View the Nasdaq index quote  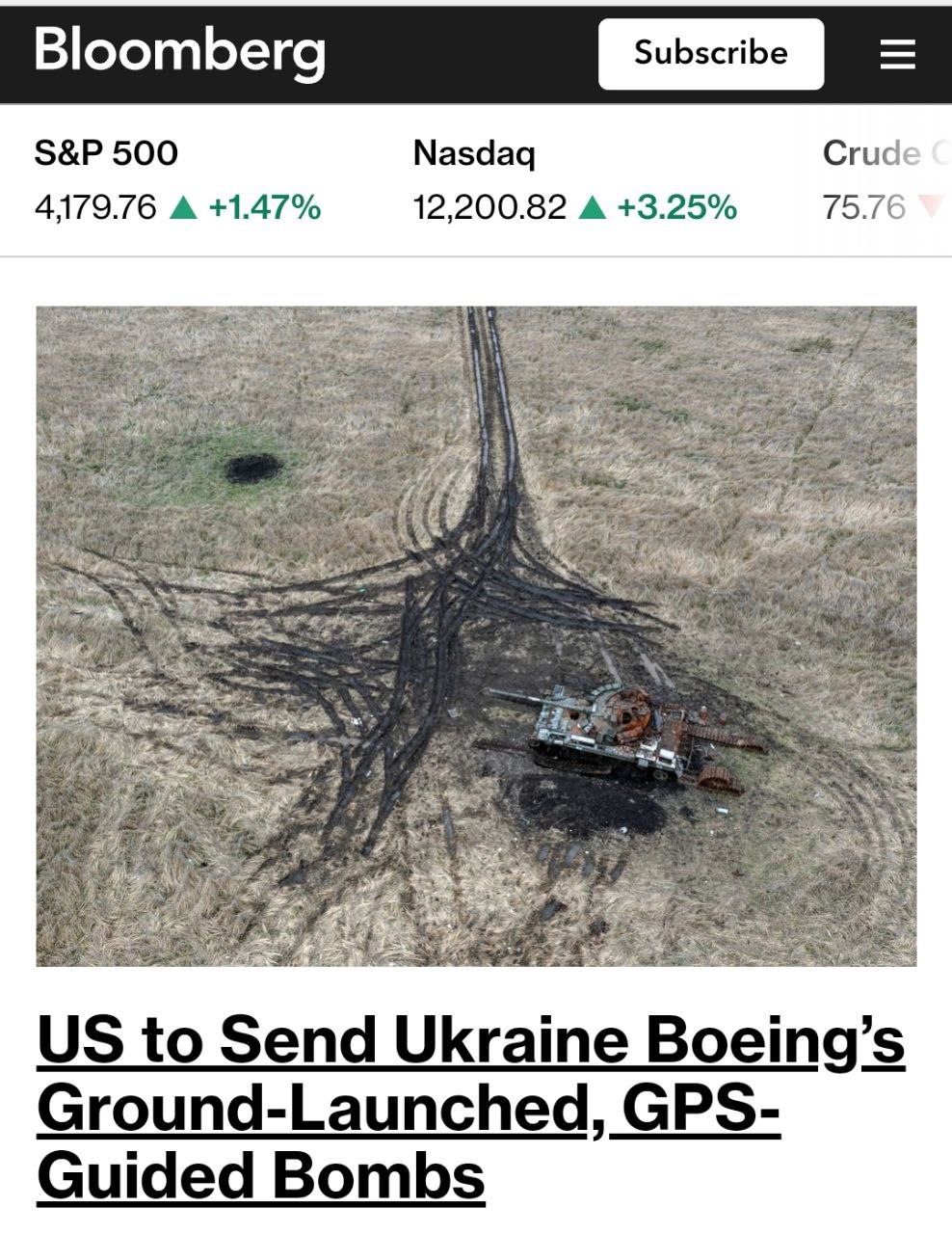click(x=574, y=180)
